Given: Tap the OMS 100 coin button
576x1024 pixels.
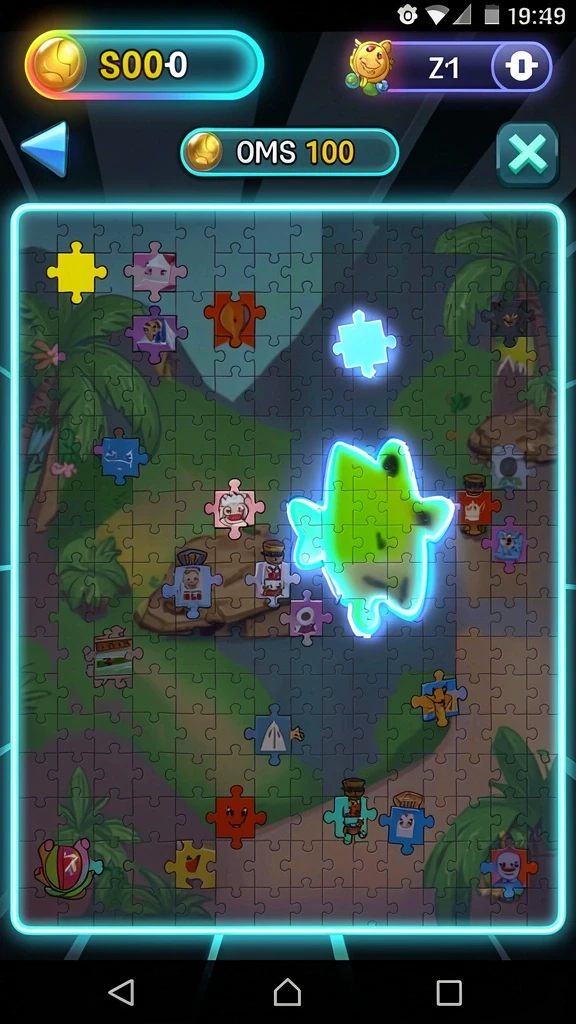Looking at the screenshot, I should (x=289, y=152).
